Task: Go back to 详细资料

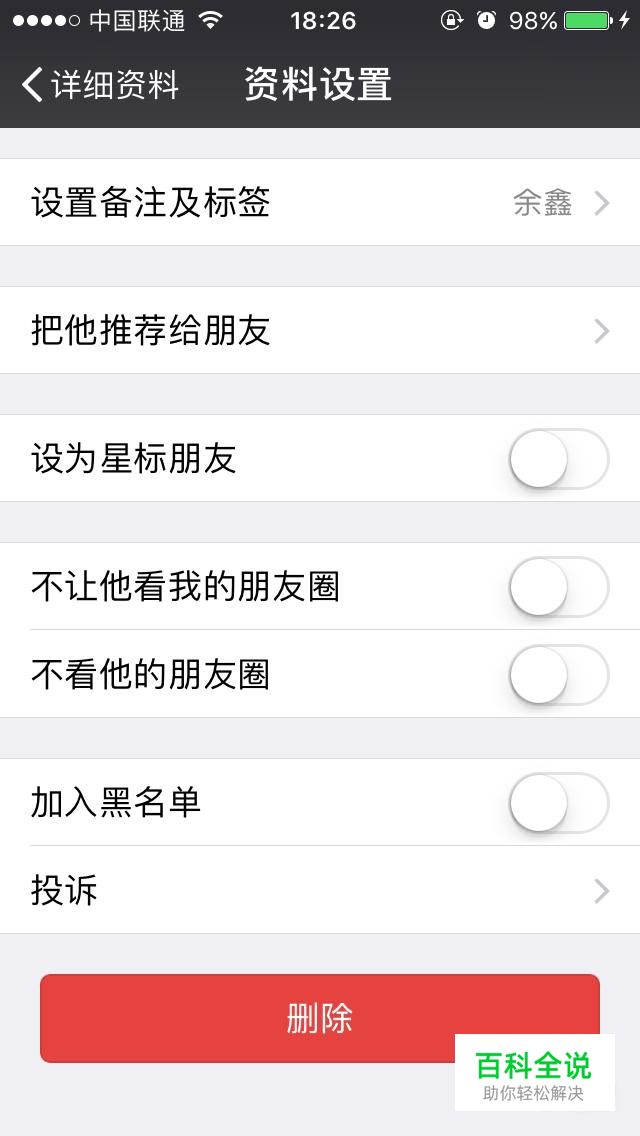Action: tap(100, 85)
